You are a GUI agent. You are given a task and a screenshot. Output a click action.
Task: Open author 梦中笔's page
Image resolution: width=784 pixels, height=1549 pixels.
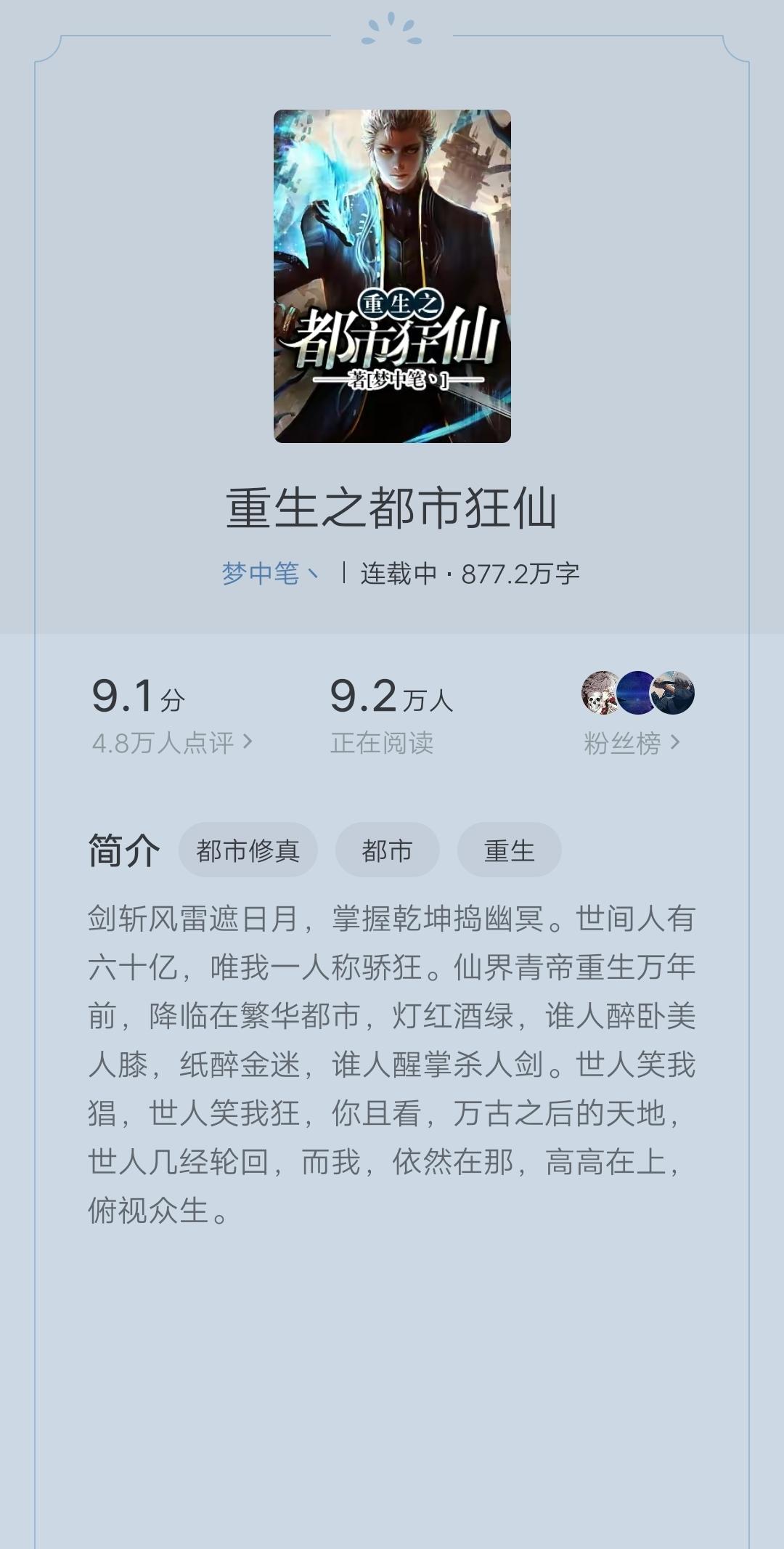tap(269, 574)
